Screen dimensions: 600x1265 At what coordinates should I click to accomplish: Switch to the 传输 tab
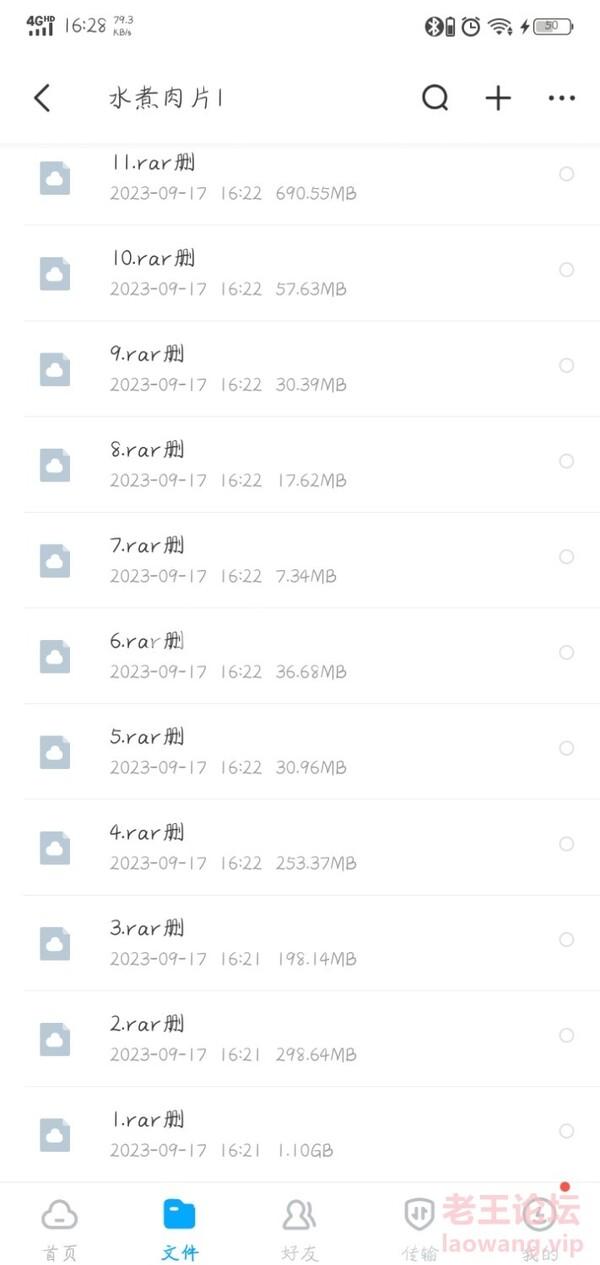click(419, 1228)
